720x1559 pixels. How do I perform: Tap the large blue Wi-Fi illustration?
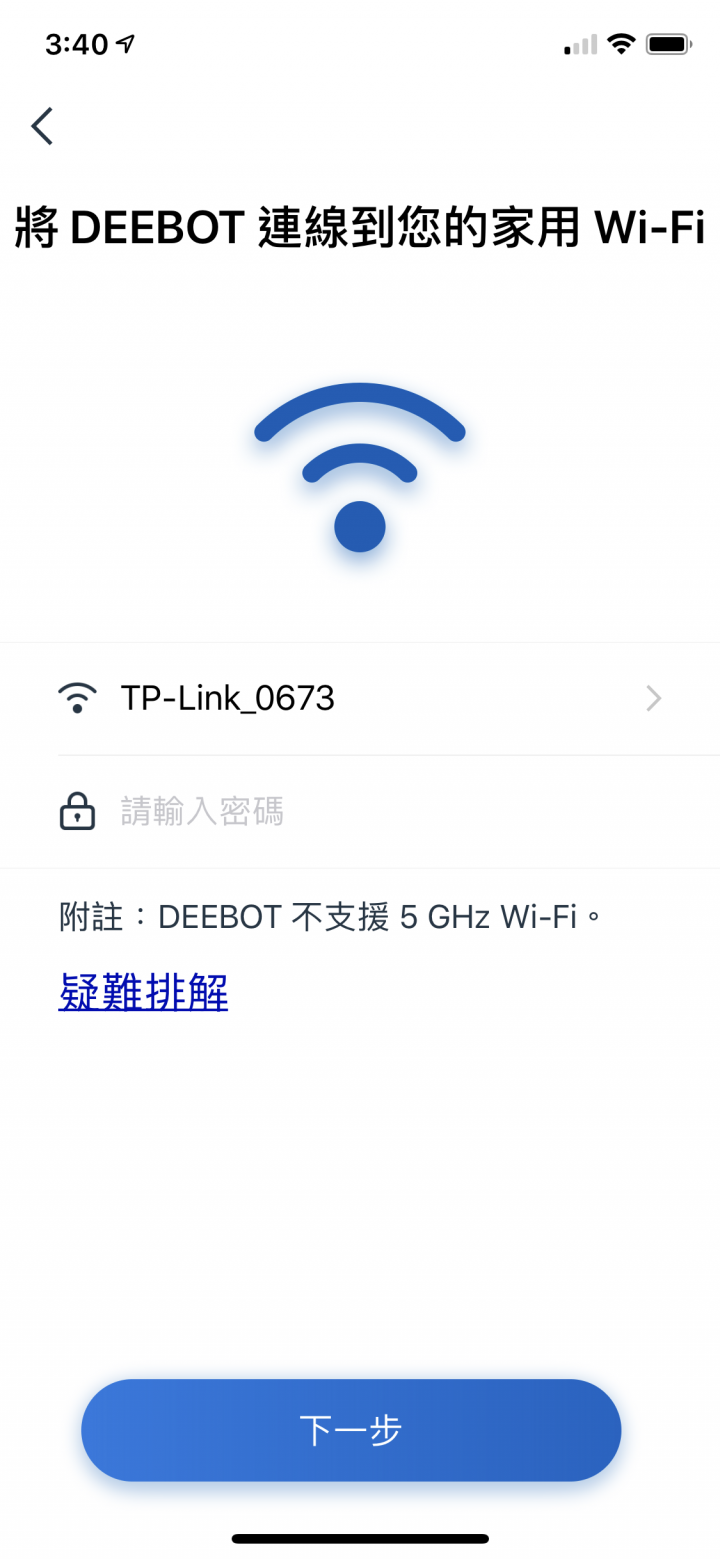point(358,465)
